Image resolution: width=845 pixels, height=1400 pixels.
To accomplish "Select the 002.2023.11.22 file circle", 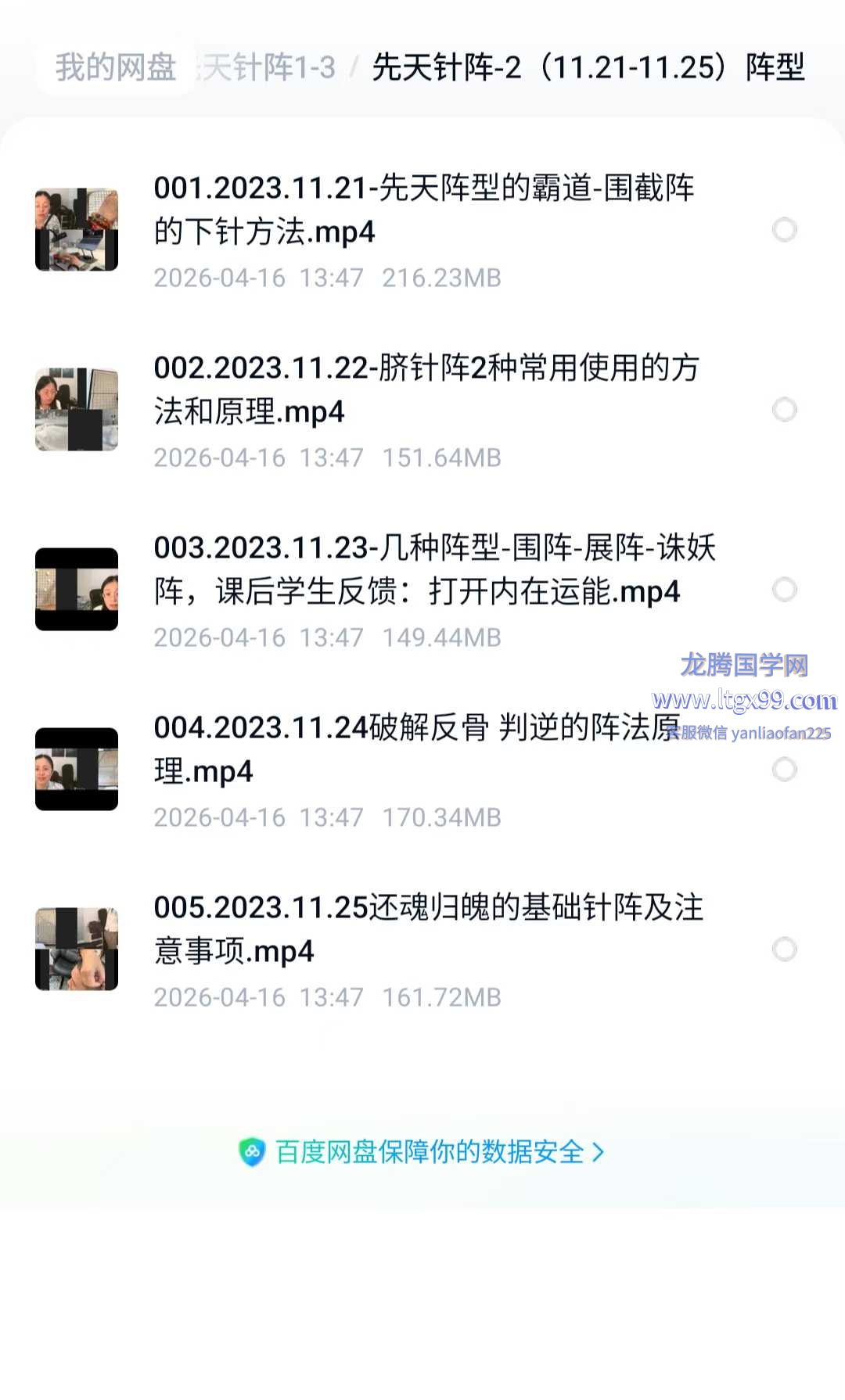I will point(784,410).
